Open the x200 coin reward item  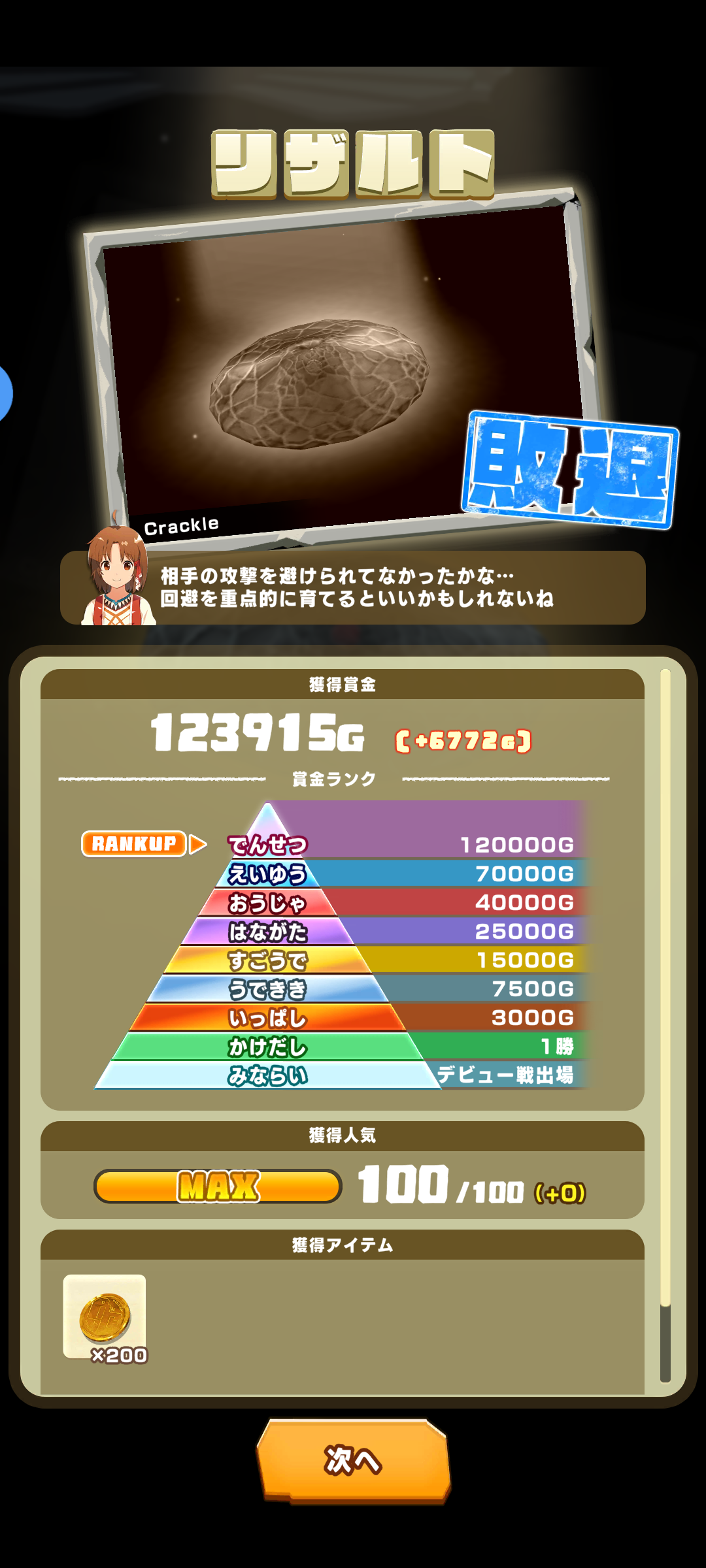105,1318
